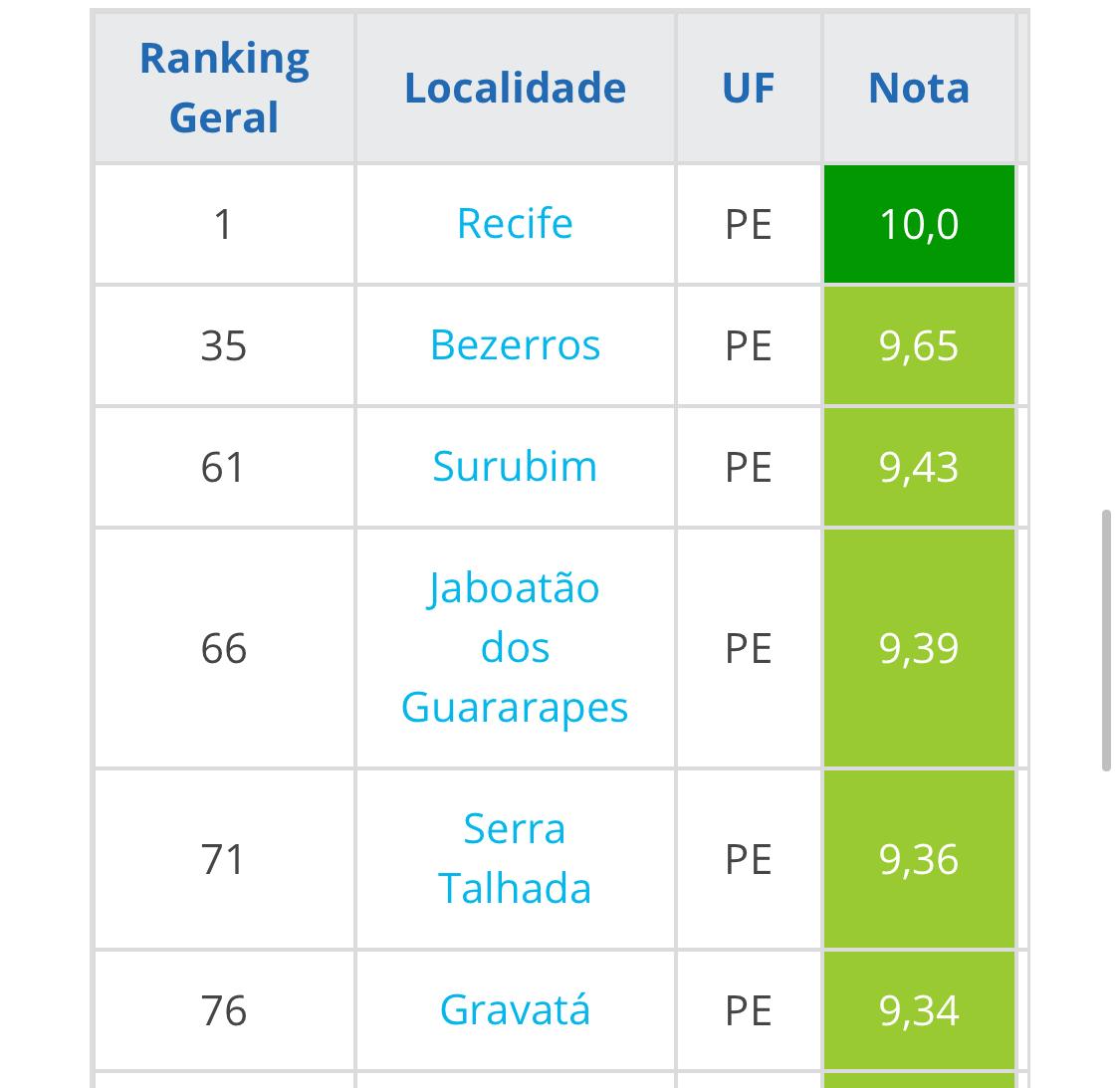1120x1088 pixels.
Task: Open the Recife locality link
Action: tap(515, 224)
